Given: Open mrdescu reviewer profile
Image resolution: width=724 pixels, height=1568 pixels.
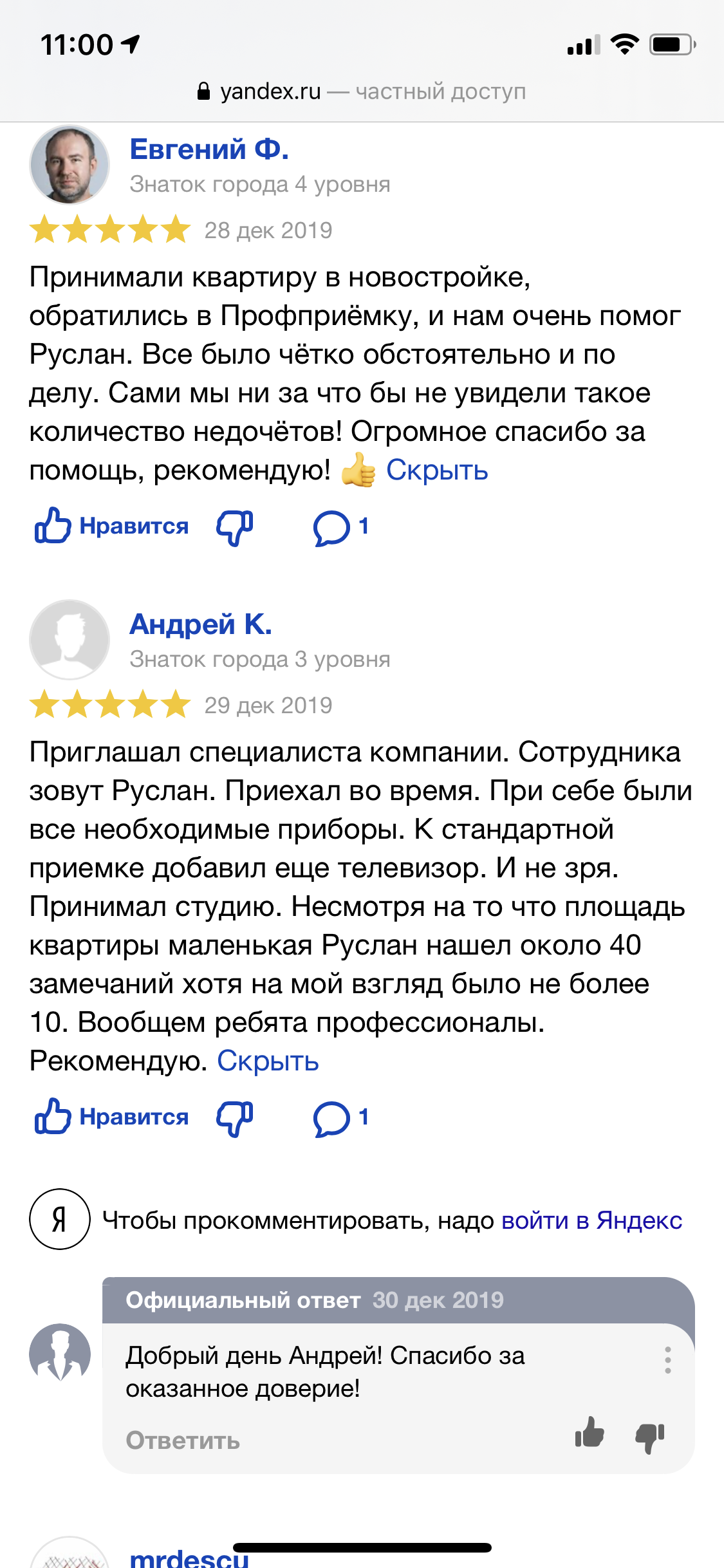Looking at the screenshot, I should coord(189,1556).
